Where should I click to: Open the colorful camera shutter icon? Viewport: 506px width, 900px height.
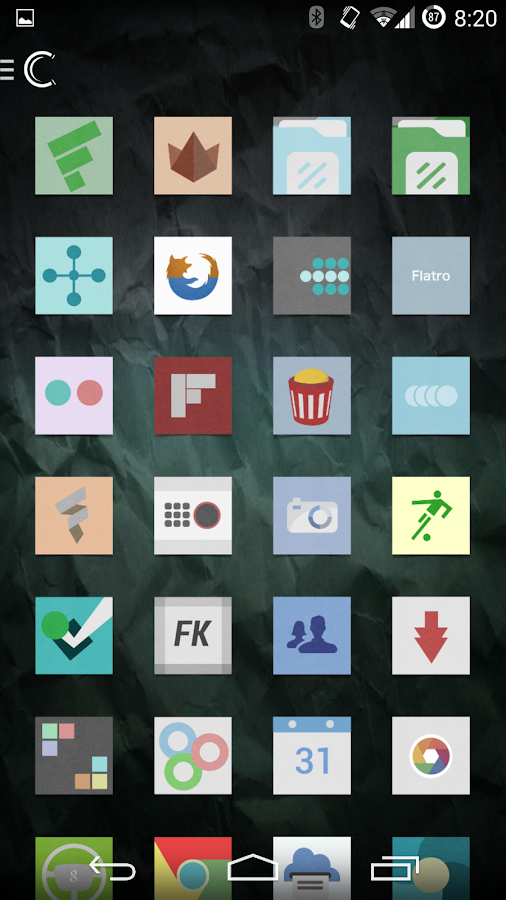pyautogui.click(x=431, y=755)
